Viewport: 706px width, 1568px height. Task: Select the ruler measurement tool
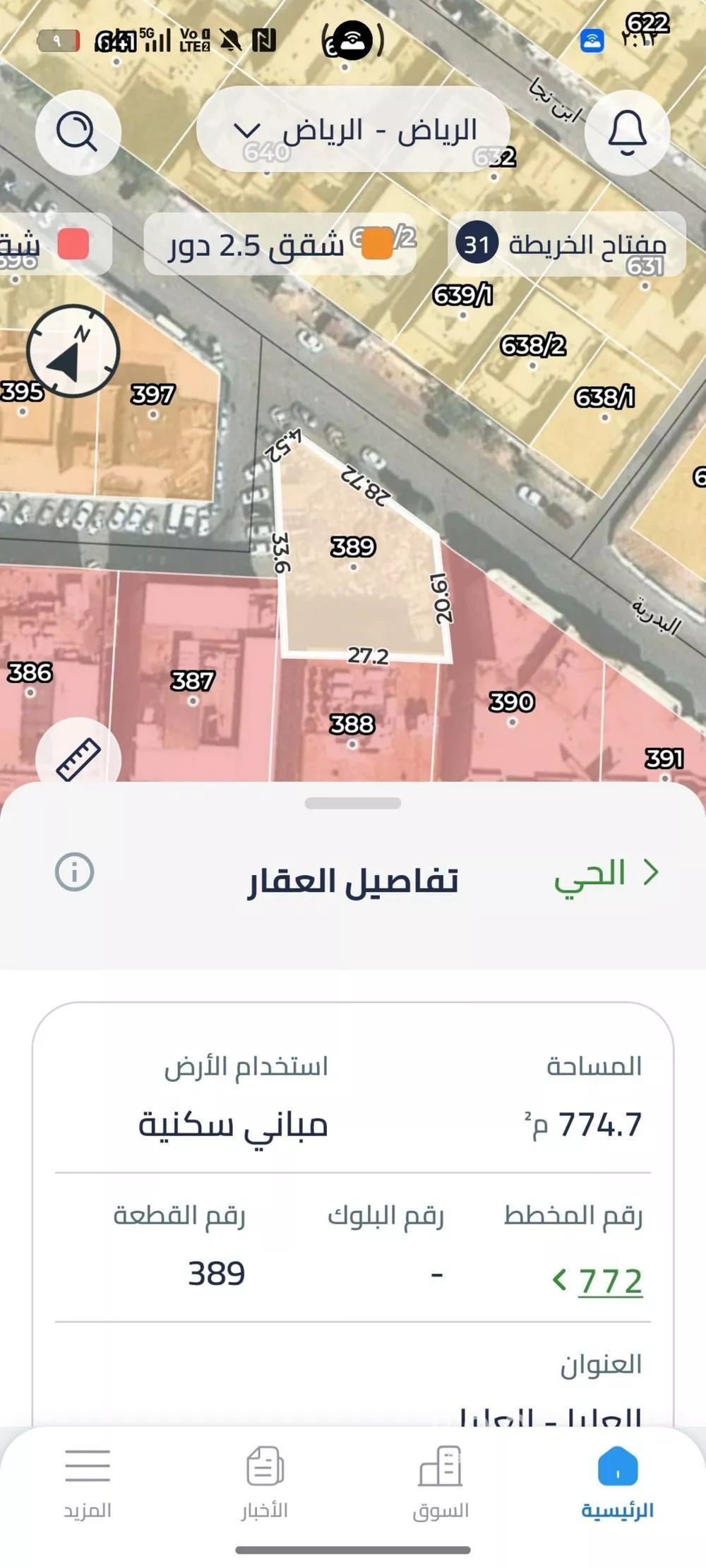click(x=80, y=757)
